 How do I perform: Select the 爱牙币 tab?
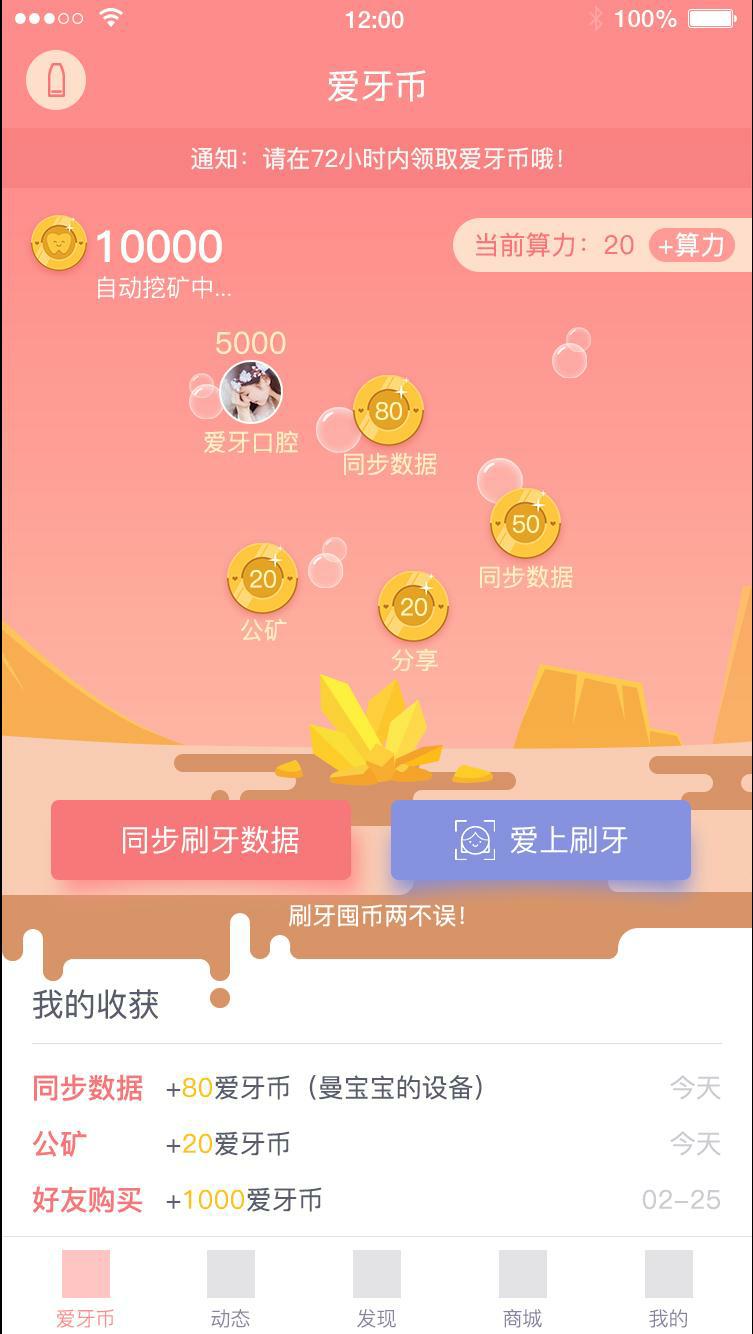85,1288
